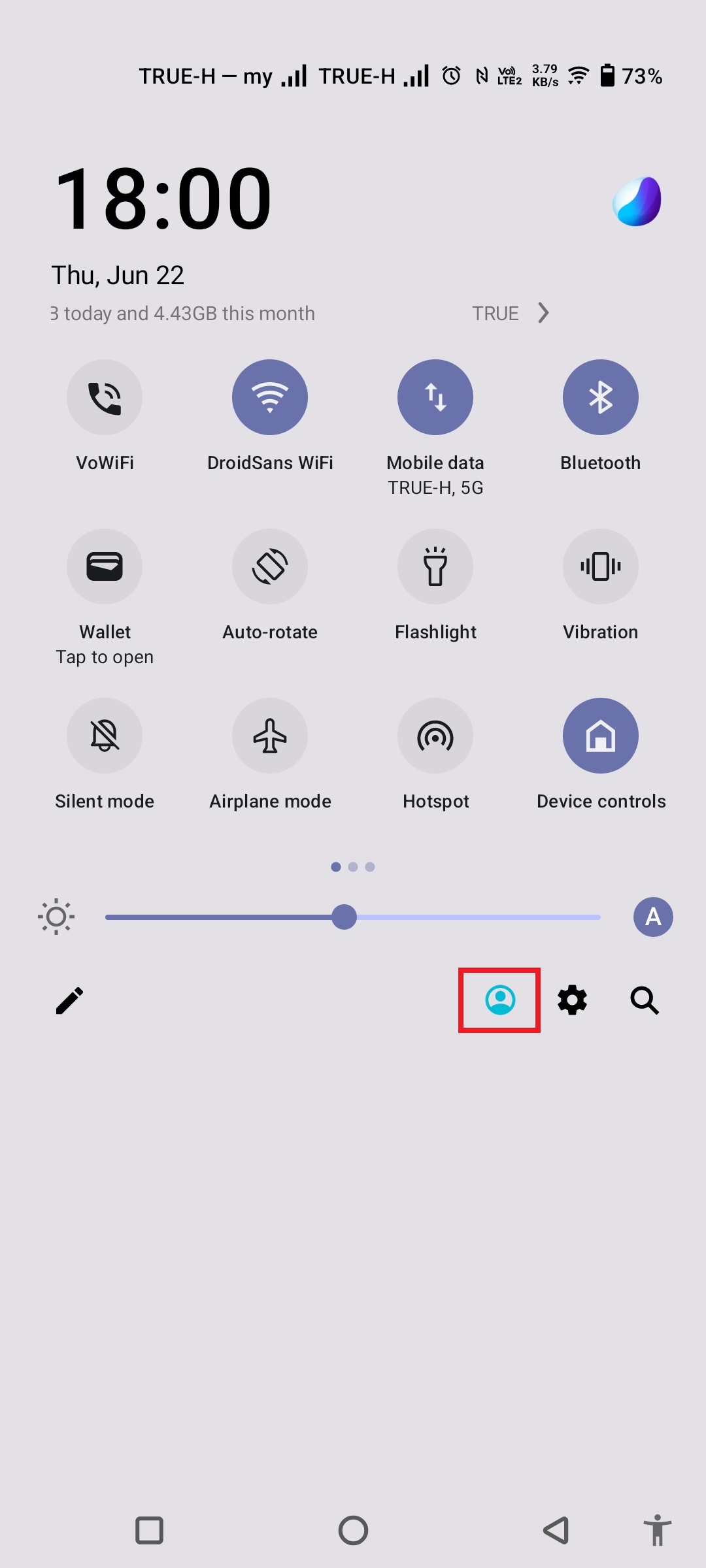Image resolution: width=706 pixels, height=1568 pixels.
Task: Open TRUE data usage details chevron
Action: pyautogui.click(x=543, y=313)
